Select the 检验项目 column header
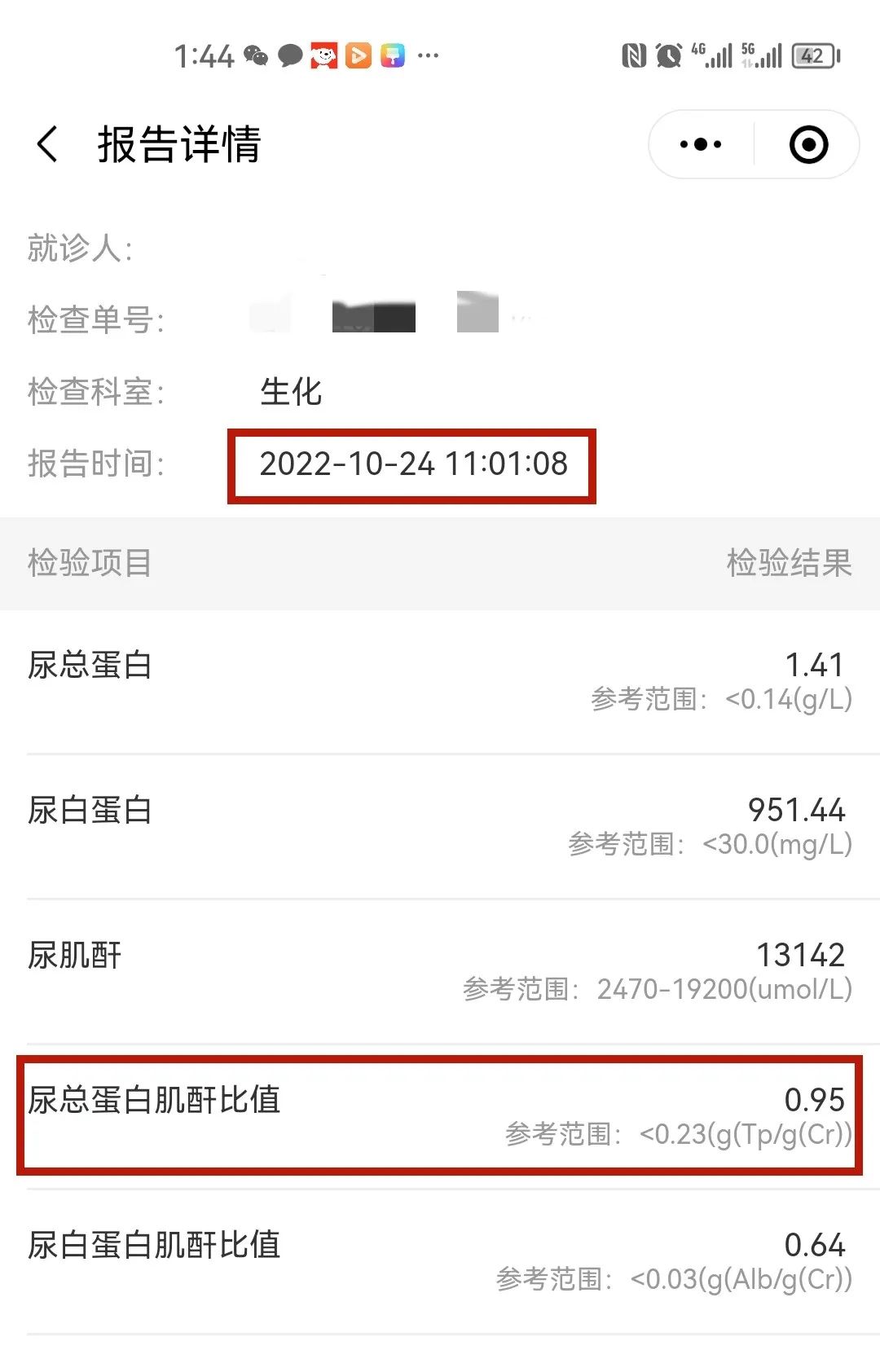The image size is (880, 1372). (90, 562)
